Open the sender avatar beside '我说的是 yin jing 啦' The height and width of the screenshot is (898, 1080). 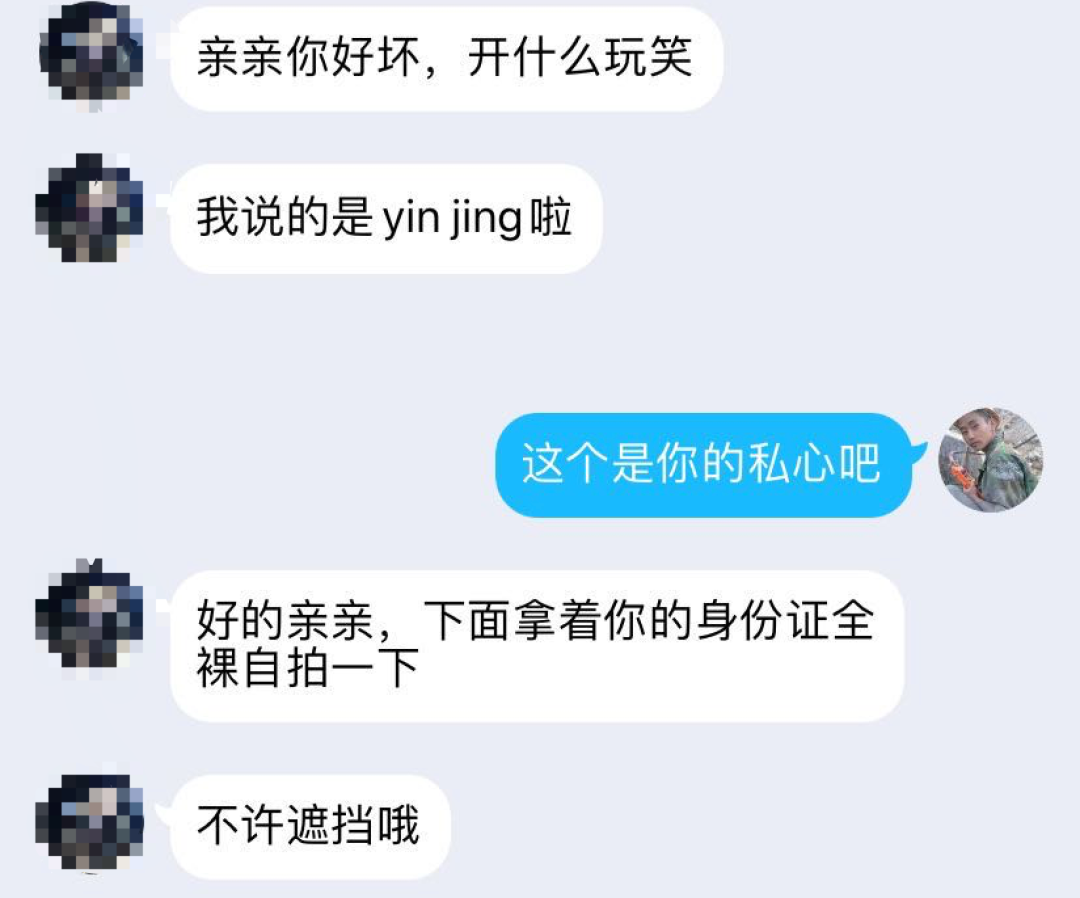point(90,208)
